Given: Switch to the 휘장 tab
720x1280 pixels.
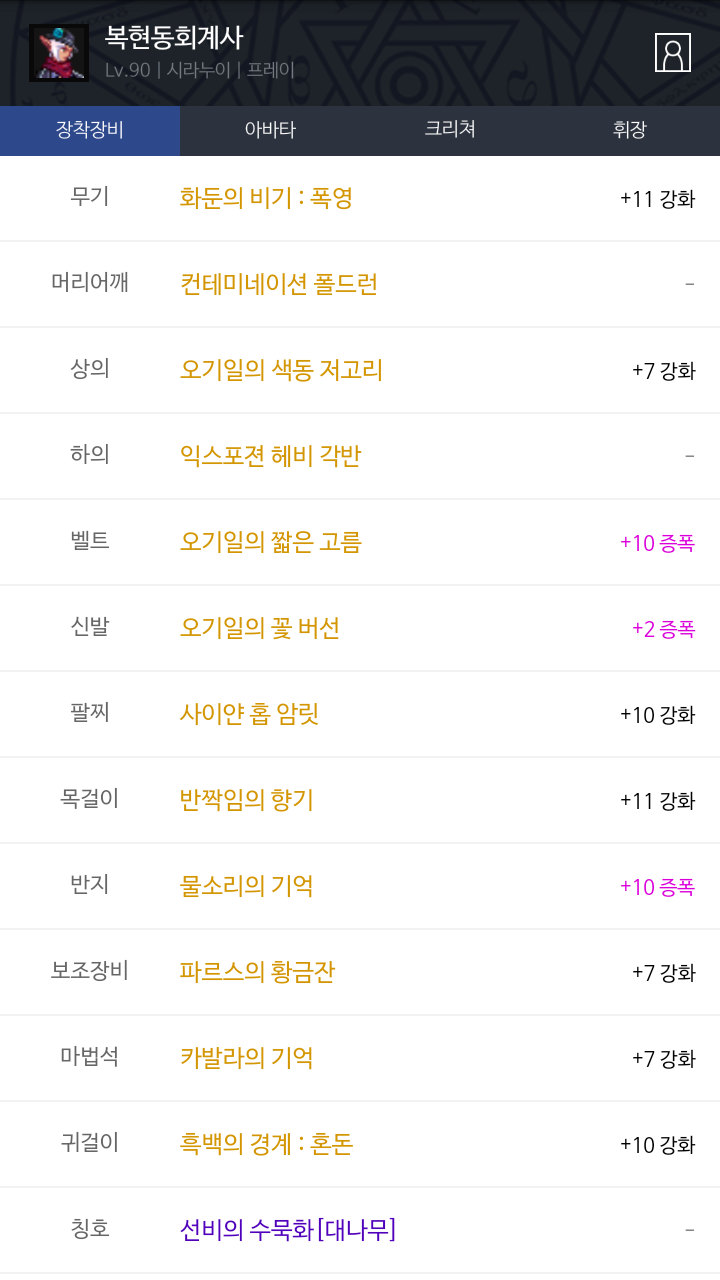Looking at the screenshot, I should pyautogui.click(x=630, y=130).
